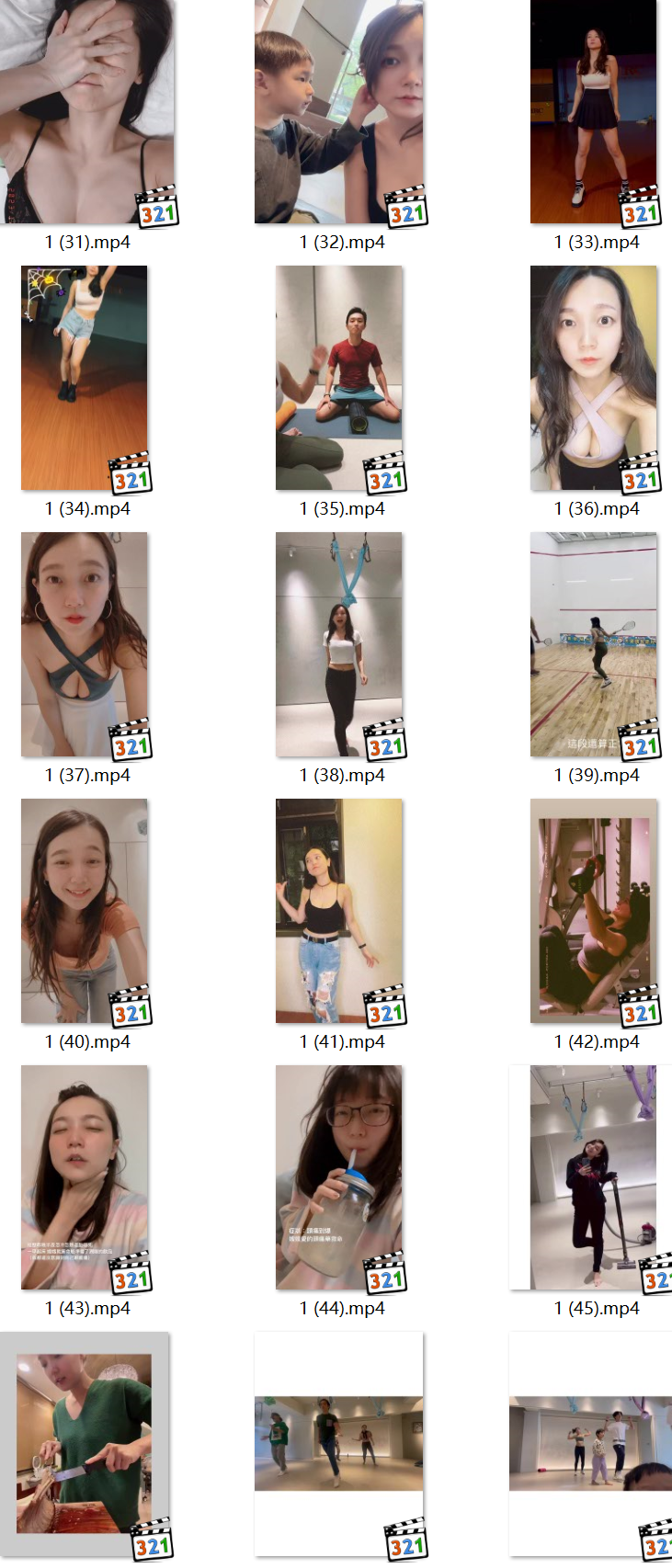Open video file 1 (31).mp4
The image size is (672, 1568).
(x=87, y=110)
